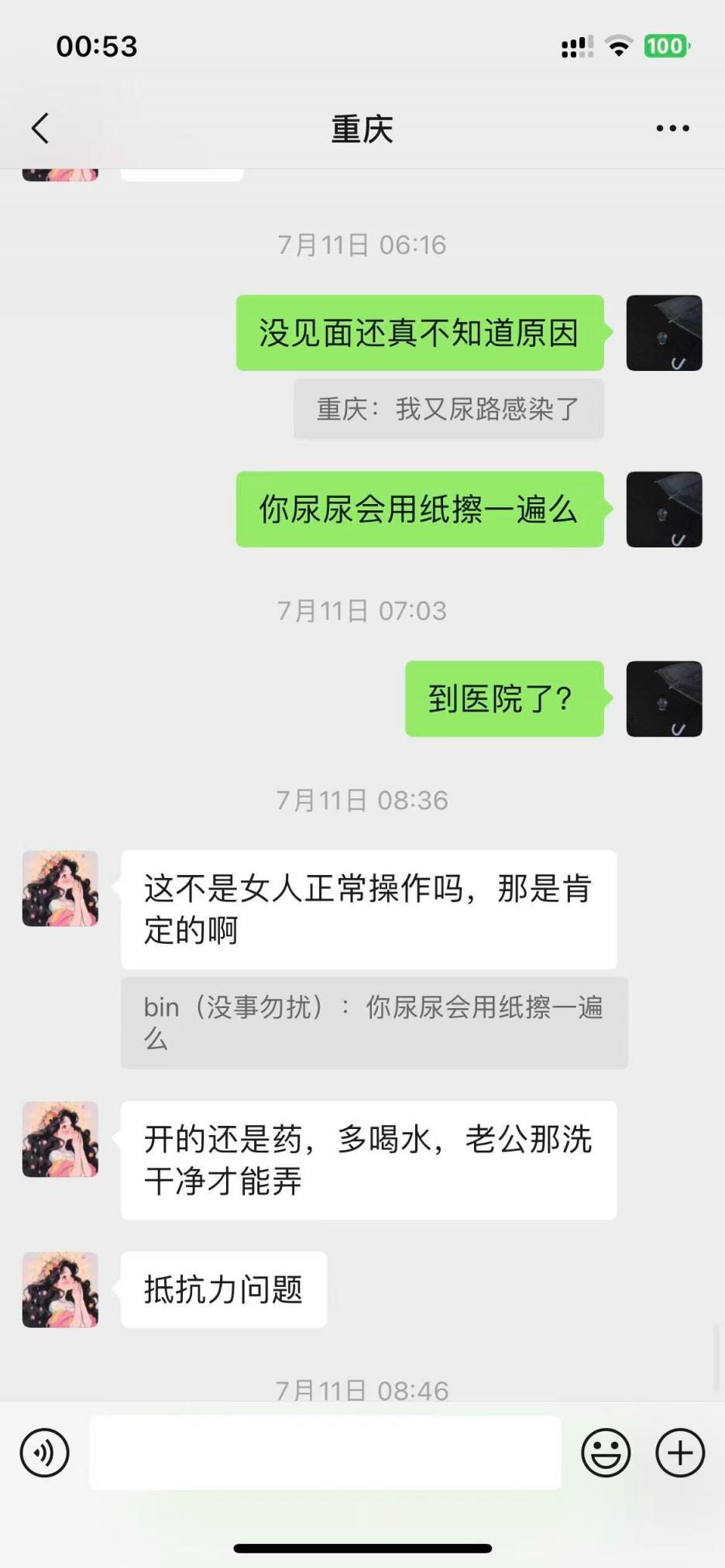The width and height of the screenshot is (725, 1568).
Task: Open my avatar beside 到医院了?
Action: 664,698
